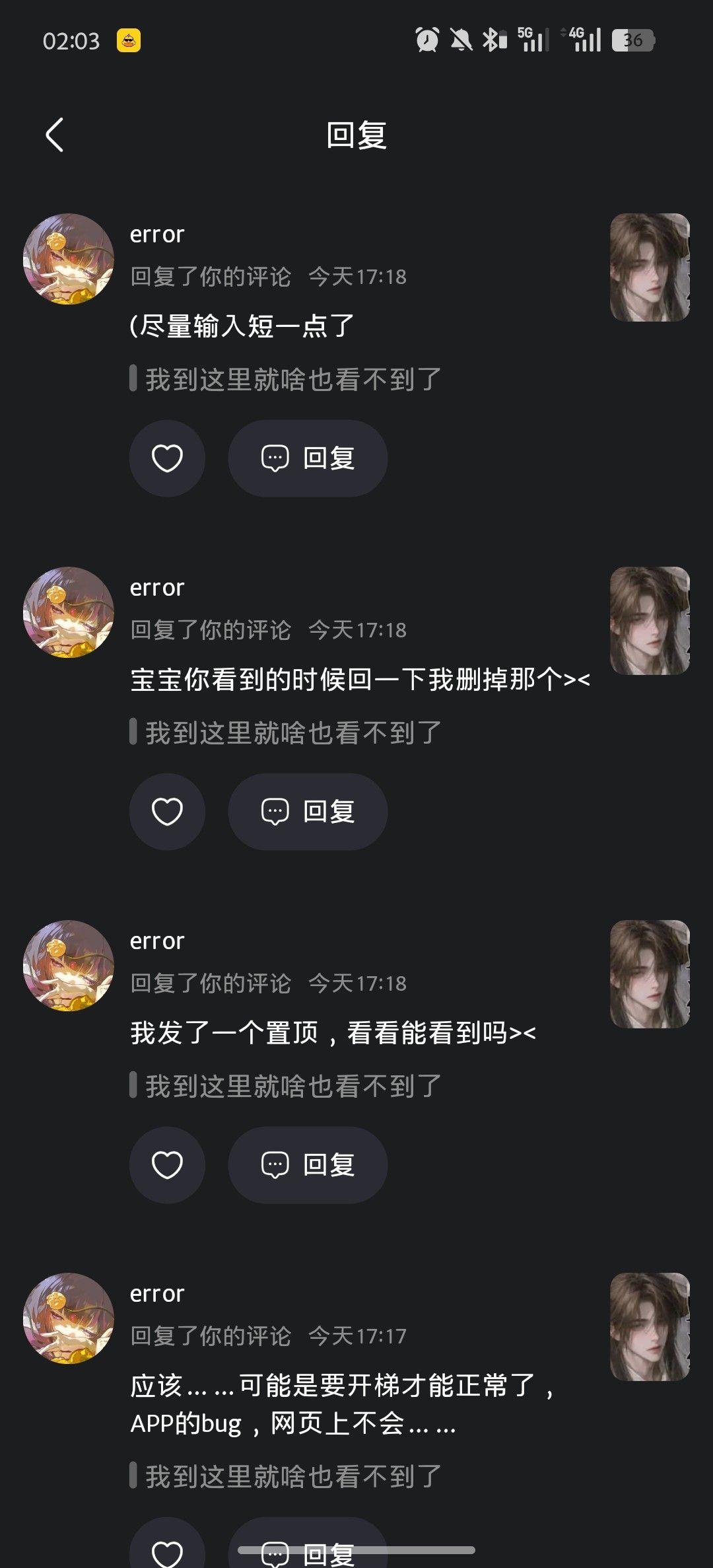
Task: Open error's avatar beside "(尽量输入短一点了"
Action: (x=69, y=259)
